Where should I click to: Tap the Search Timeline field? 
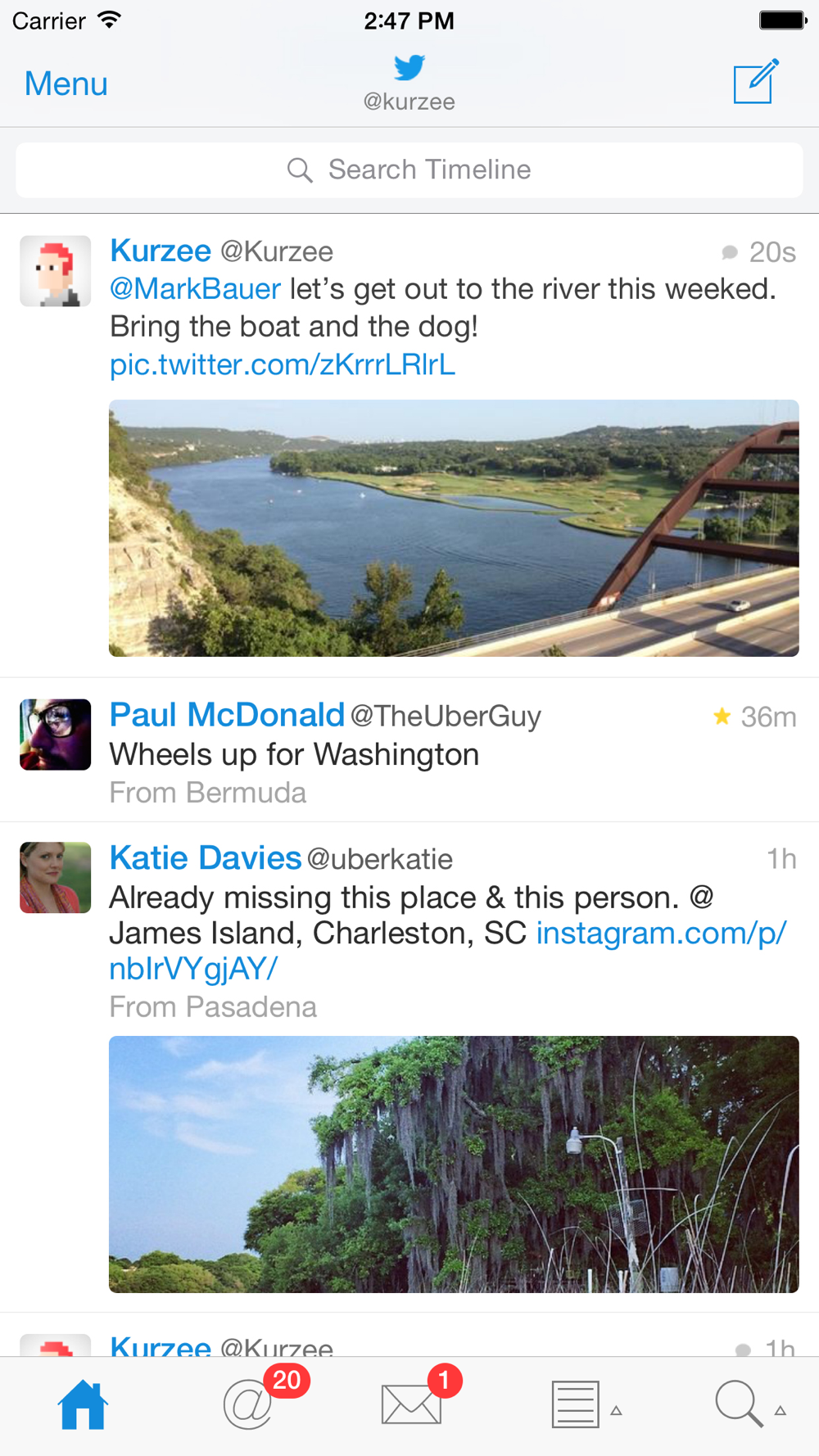click(409, 170)
